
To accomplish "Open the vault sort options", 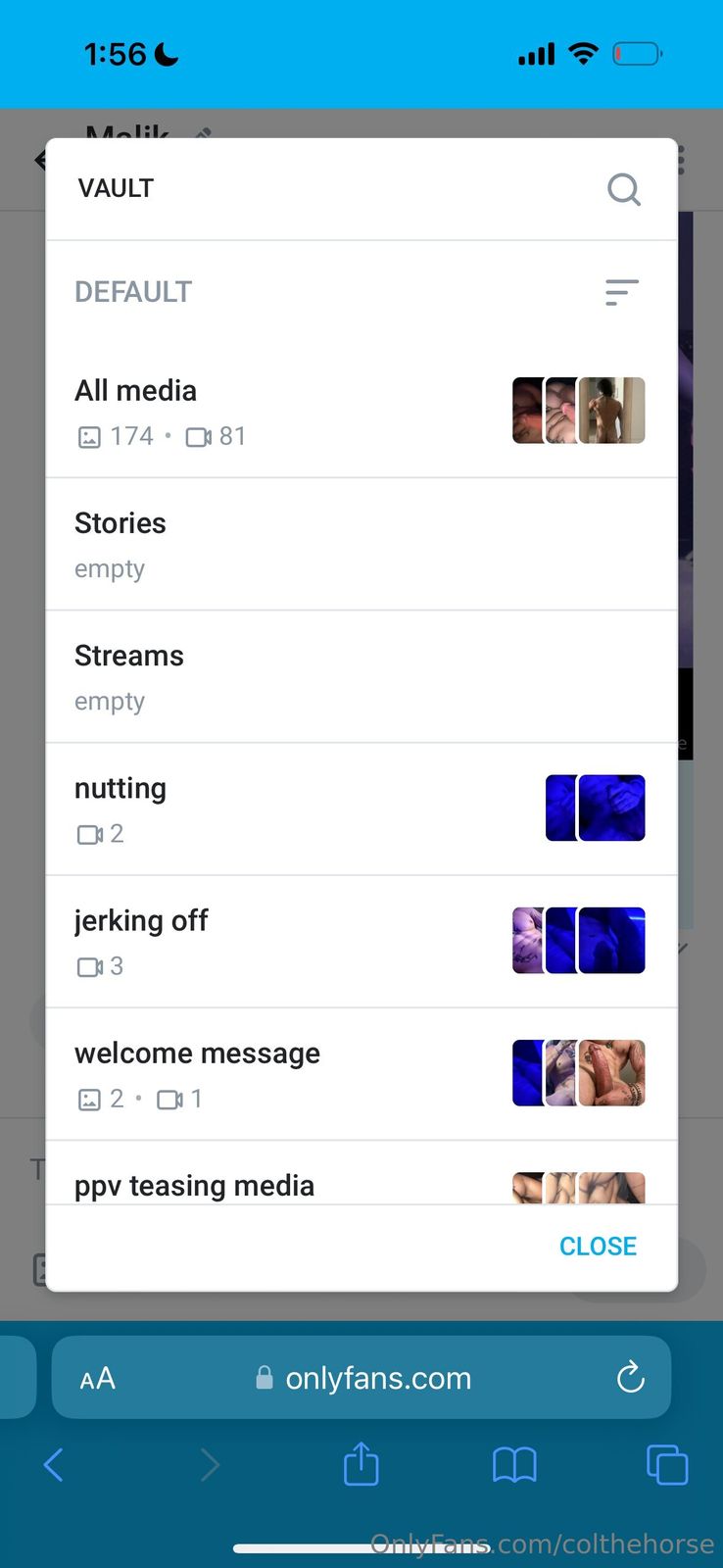I will [621, 292].
